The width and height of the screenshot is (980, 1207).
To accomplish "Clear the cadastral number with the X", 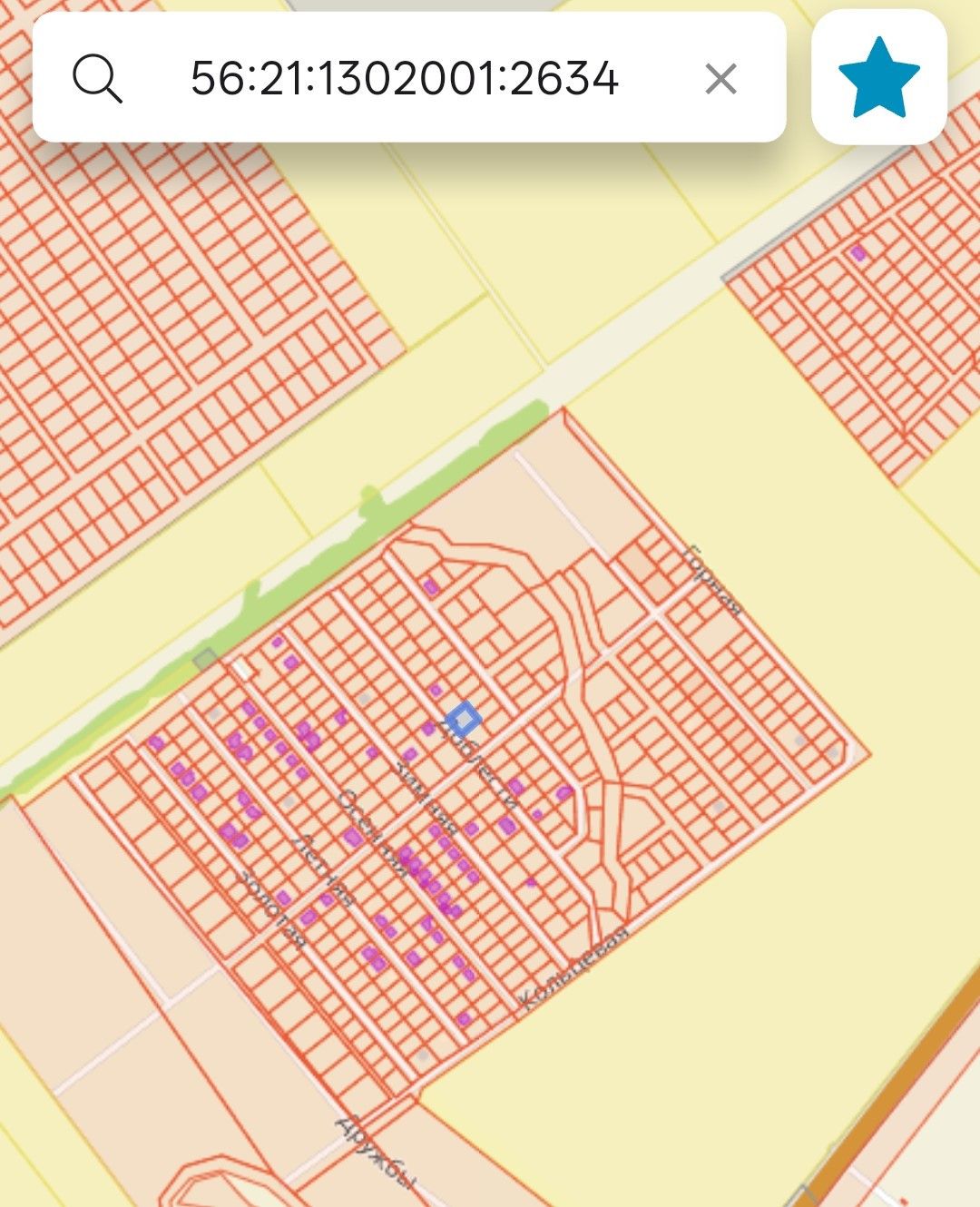I will pyautogui.click(x=720, y=79).
